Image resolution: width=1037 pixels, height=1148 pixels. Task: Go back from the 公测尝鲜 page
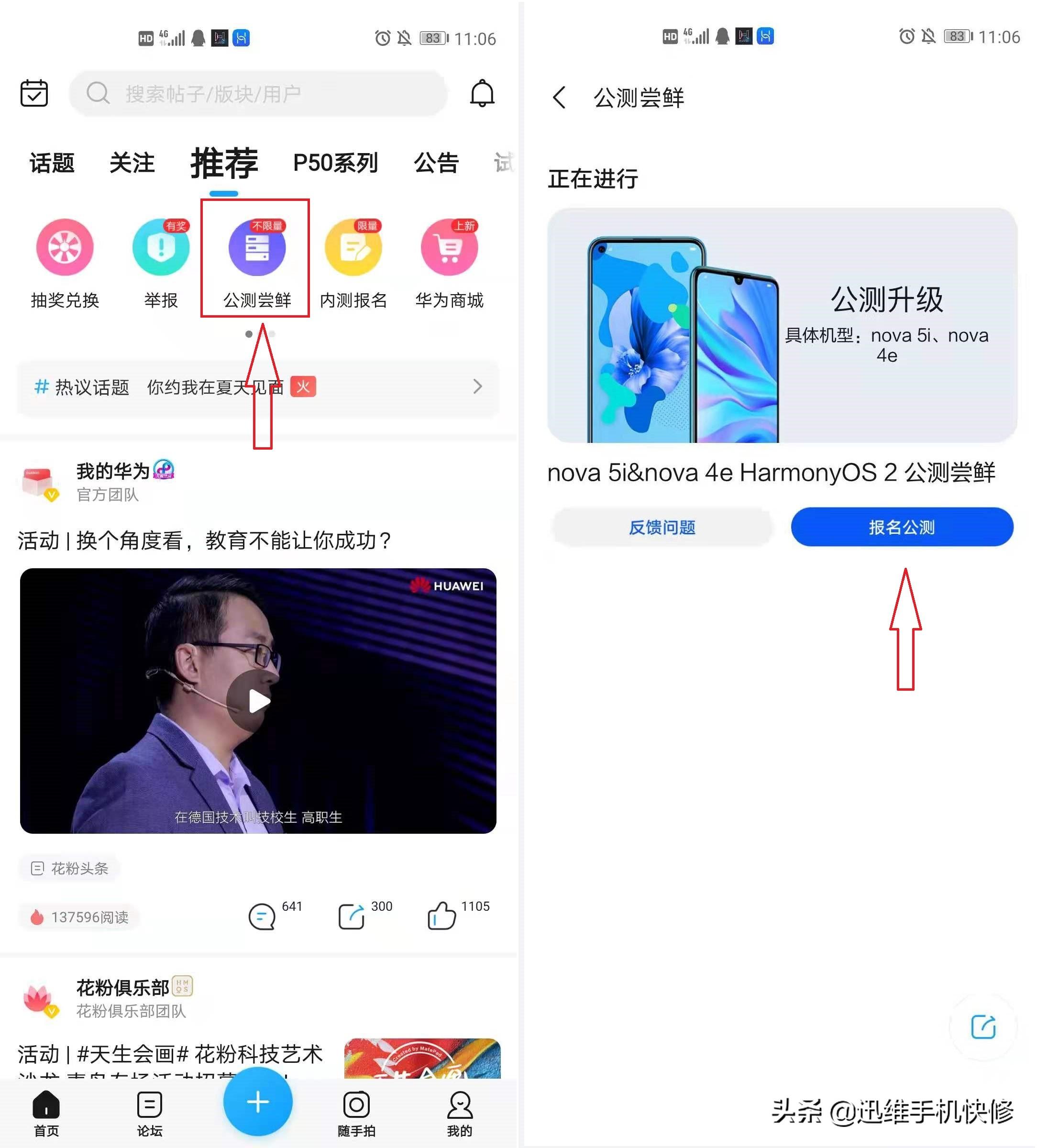pyautogui.click(x=559, y=98)
